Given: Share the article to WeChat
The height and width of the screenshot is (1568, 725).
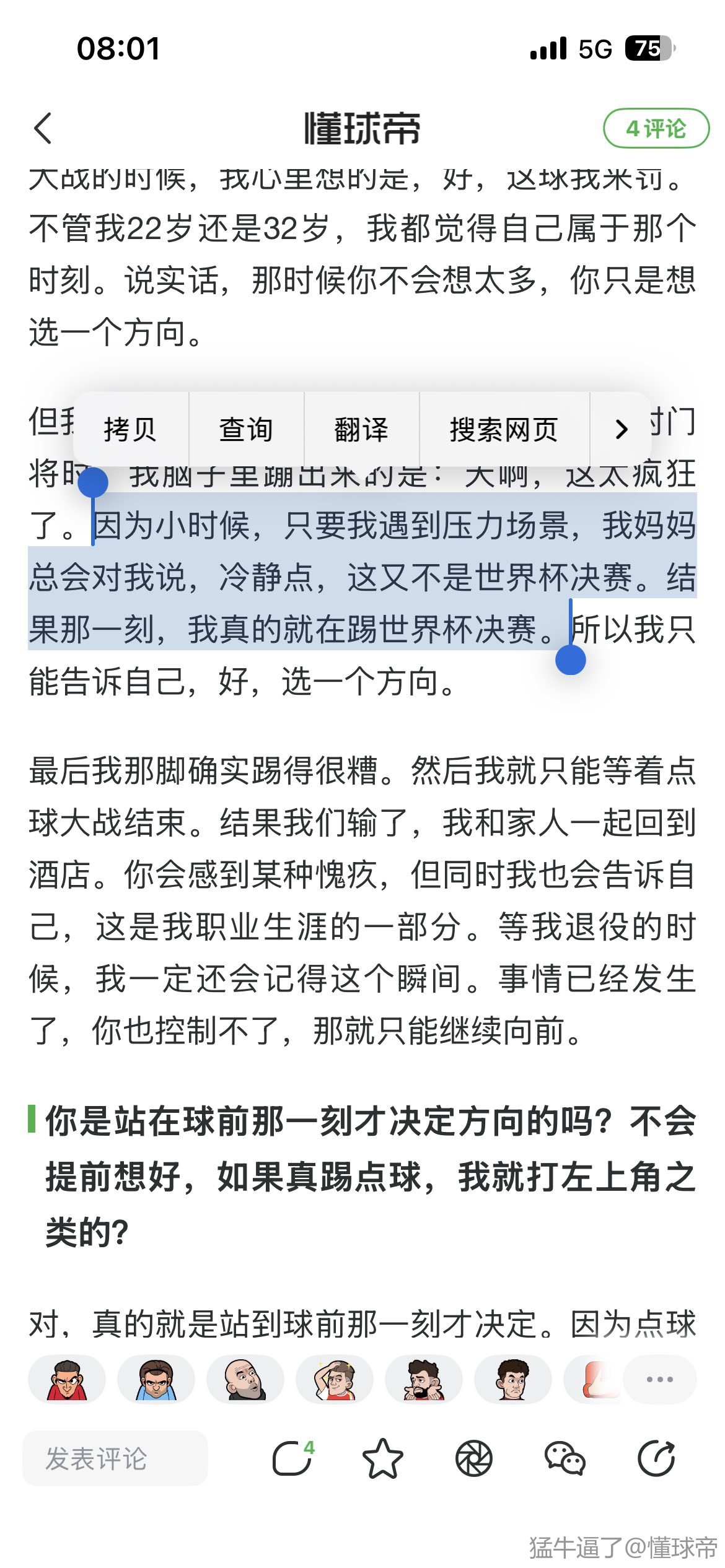Looking at the screenshot, I should coord(565,1458).
